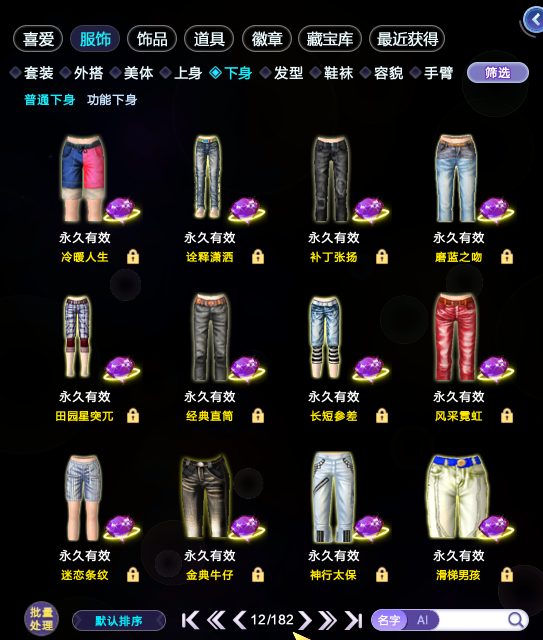This screenshot has width=543, height=640.
Task: Go to the next page
Action: tap(304, 620)
